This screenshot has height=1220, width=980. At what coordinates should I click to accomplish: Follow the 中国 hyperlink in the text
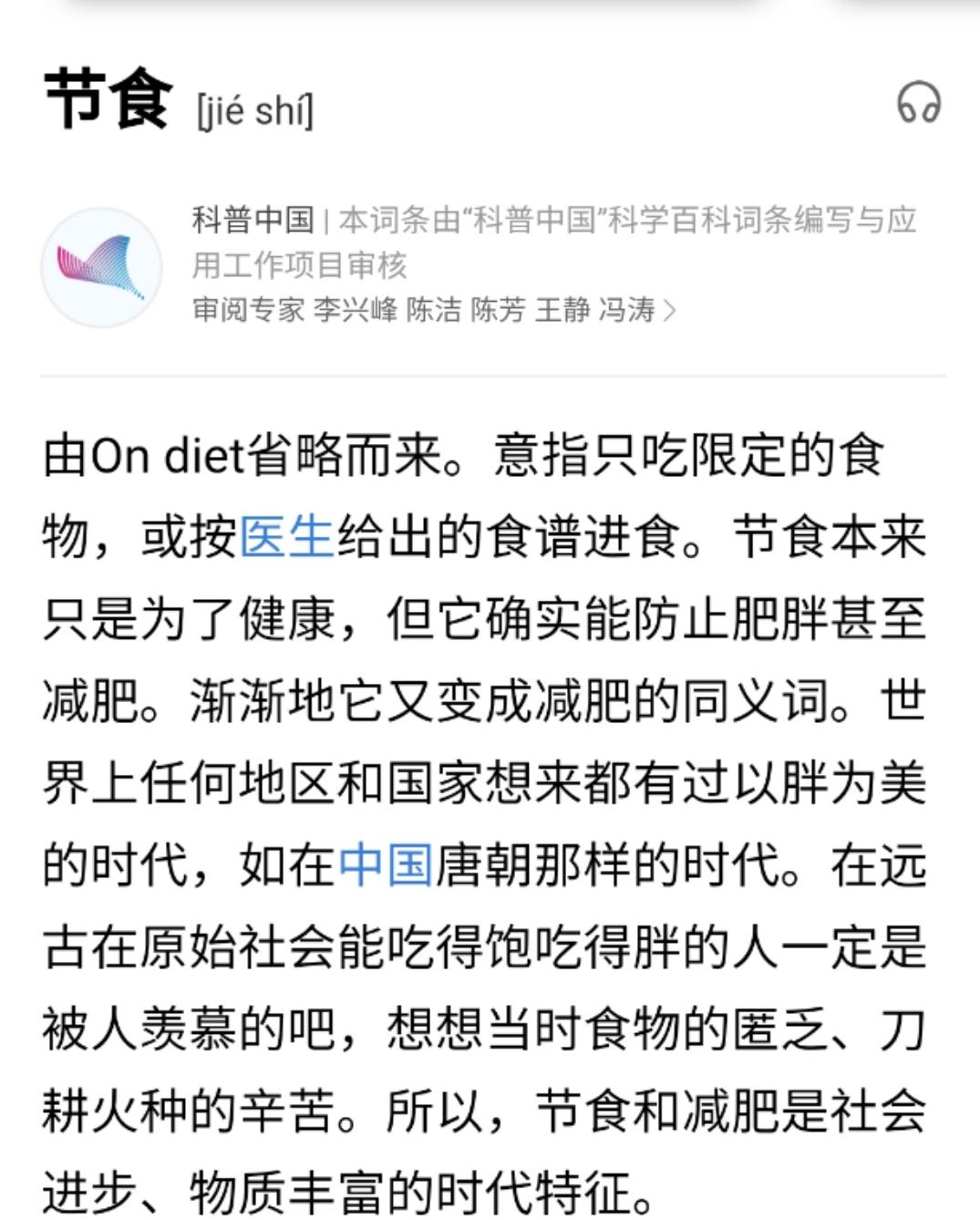click(x=385, y=864)
